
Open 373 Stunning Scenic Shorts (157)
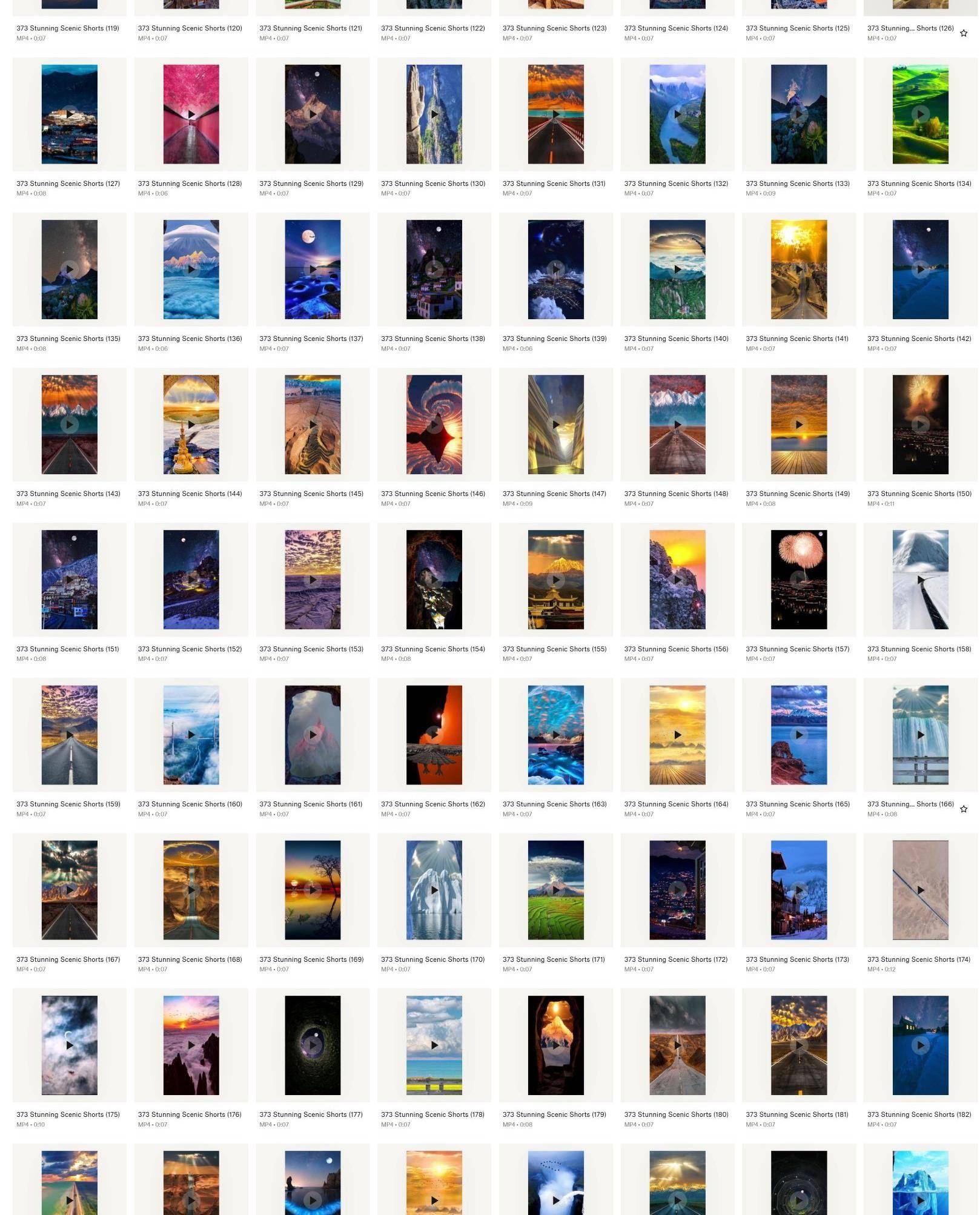coord(798,580)
